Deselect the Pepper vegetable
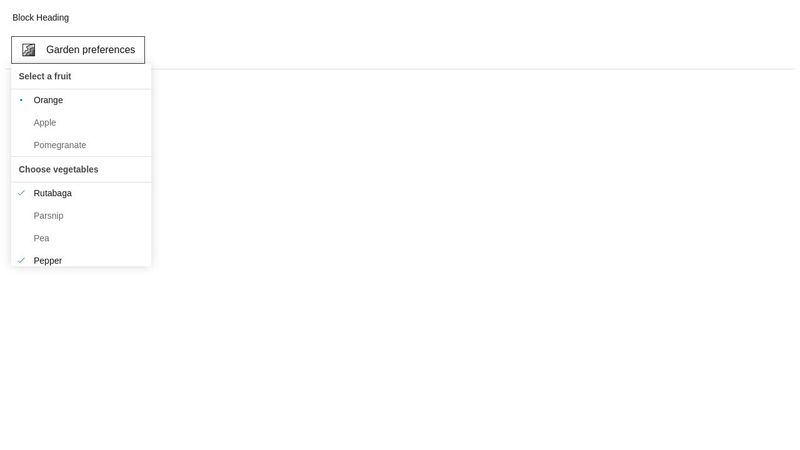The width and height of the screenshot is (800, 450). 48,260
